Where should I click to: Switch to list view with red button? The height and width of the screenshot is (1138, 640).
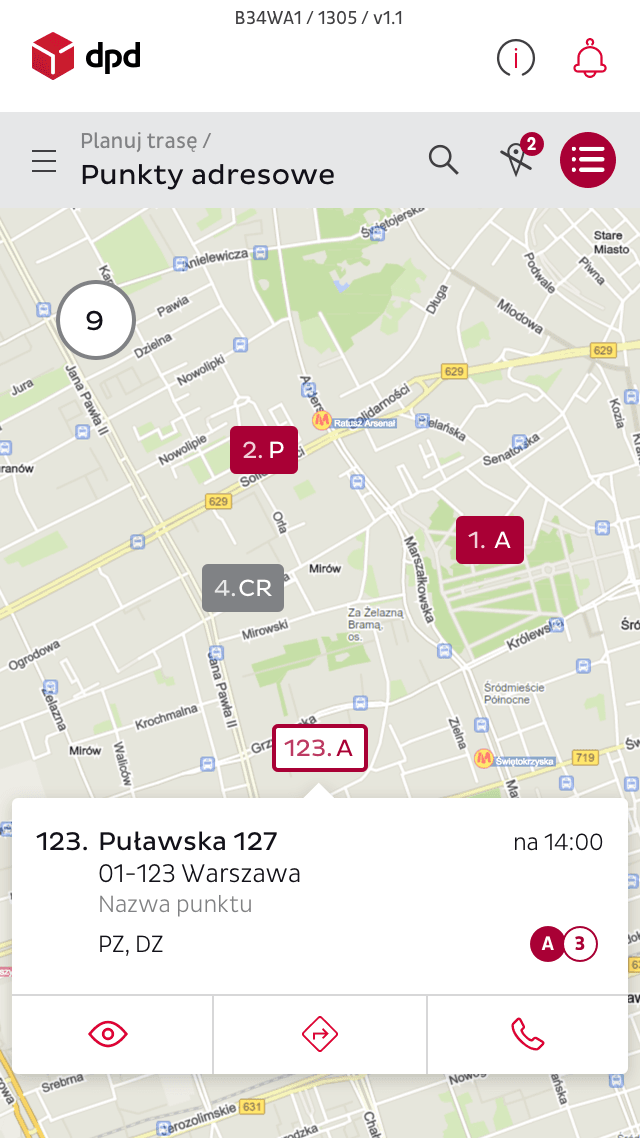point(588,160)
